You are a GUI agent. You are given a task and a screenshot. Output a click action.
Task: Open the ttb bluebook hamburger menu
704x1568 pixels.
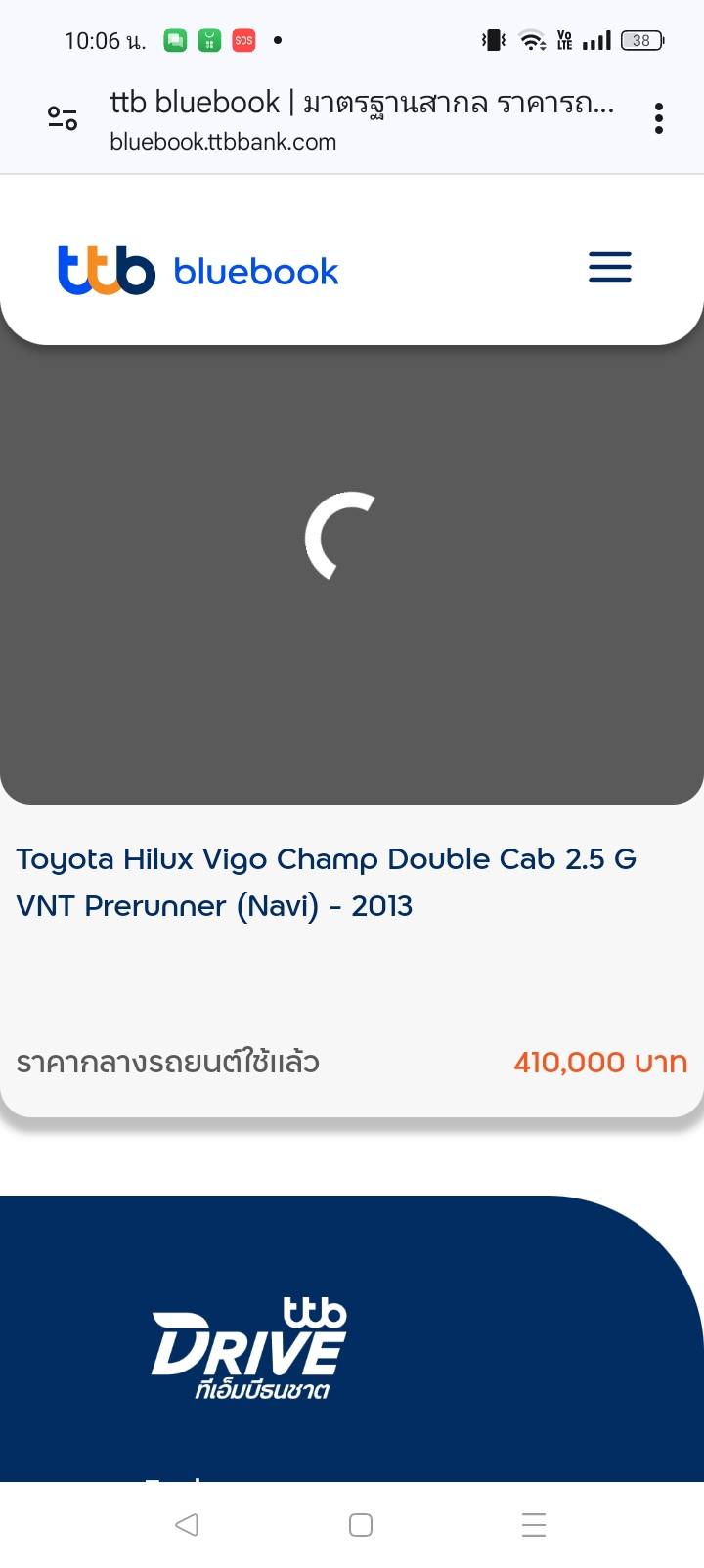pos(609,267)
